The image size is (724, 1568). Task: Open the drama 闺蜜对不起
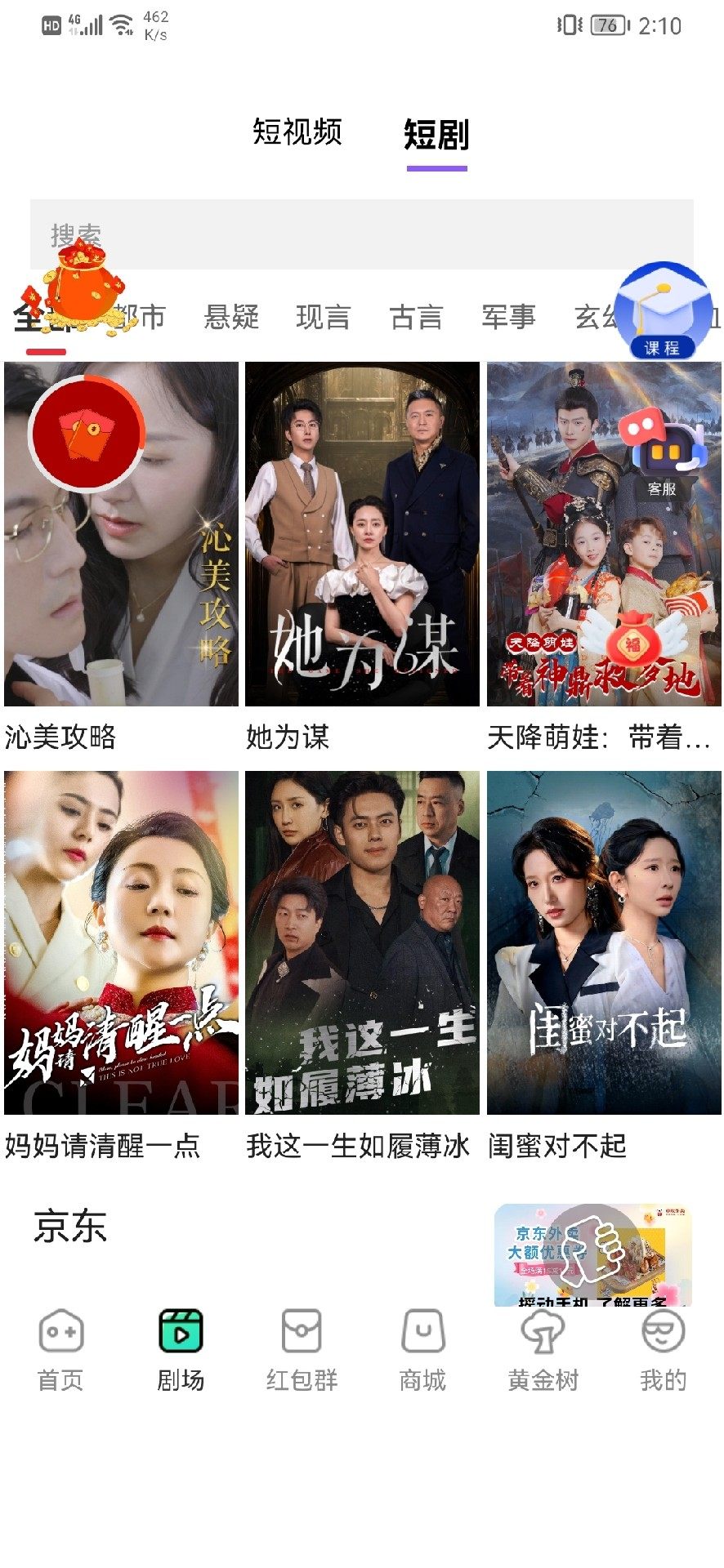point(604,943)
